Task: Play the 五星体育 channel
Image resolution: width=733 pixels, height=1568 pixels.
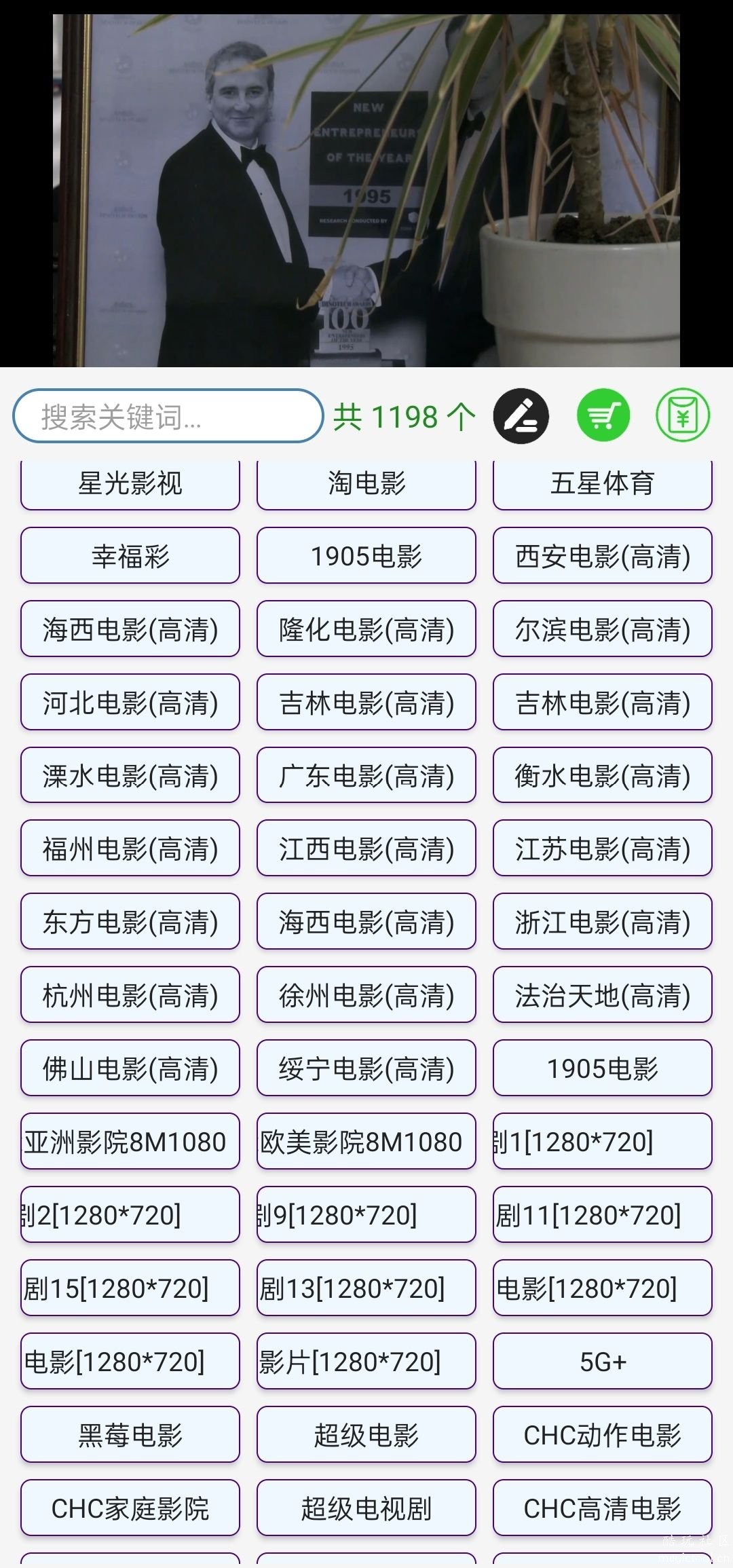Action: [x=601, y=483]
